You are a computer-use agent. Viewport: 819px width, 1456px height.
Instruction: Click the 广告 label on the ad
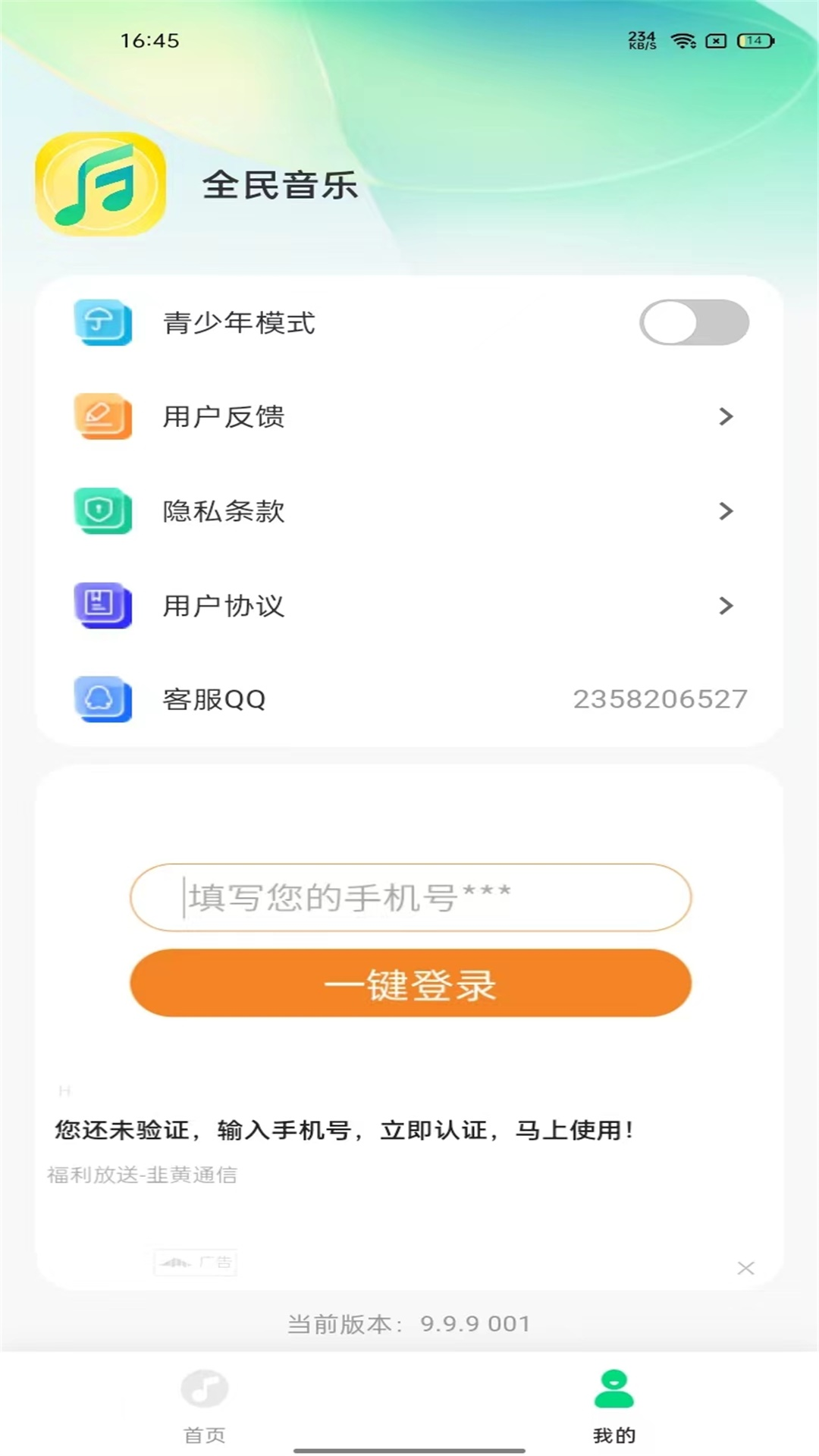tap(195, 1261)
